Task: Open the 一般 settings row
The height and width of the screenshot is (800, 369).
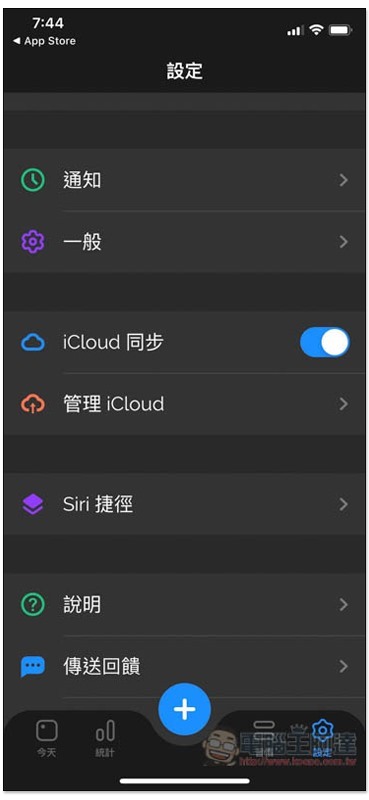Action: 184,242
